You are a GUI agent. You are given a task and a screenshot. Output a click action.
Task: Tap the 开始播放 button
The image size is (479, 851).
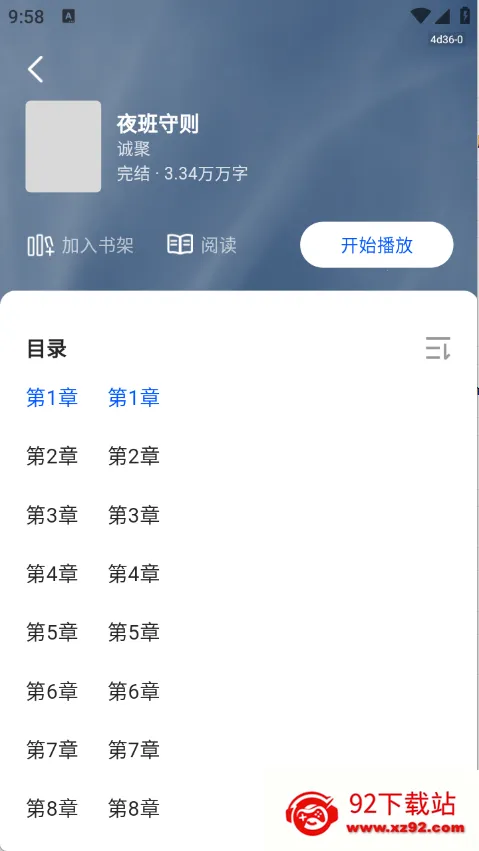[x=376, y=245]
